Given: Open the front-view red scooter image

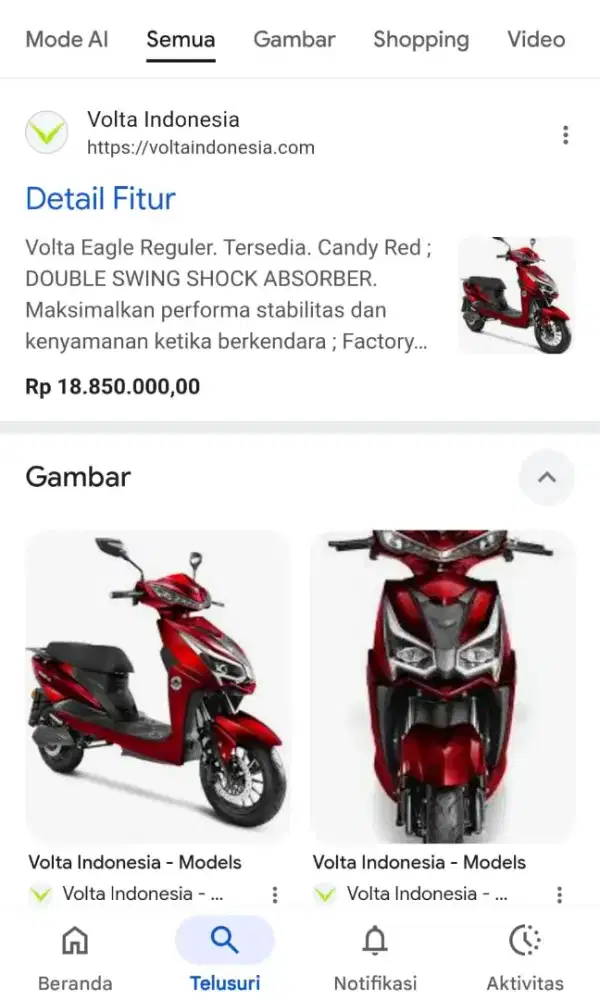Looking at the screenshot, I should [x=442, y=685].
